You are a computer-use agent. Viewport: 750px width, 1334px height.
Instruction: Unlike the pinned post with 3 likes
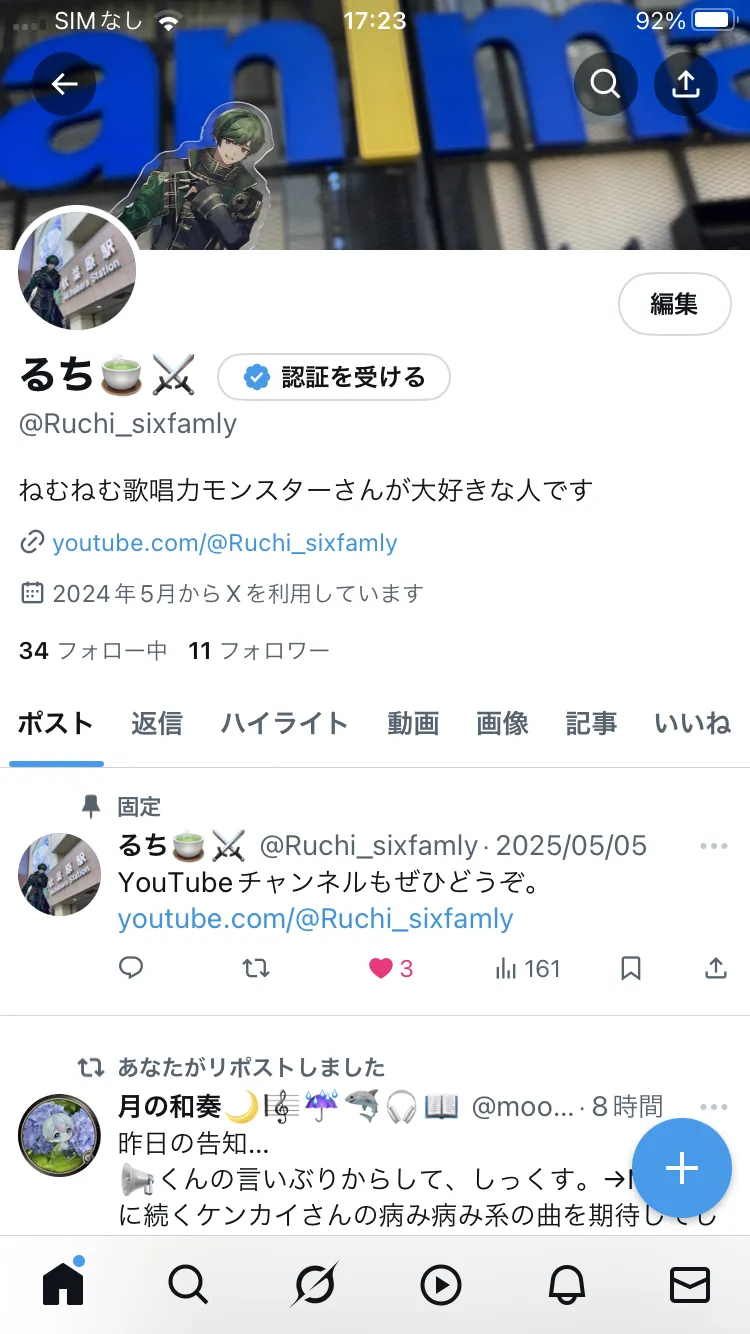[381, 968]
